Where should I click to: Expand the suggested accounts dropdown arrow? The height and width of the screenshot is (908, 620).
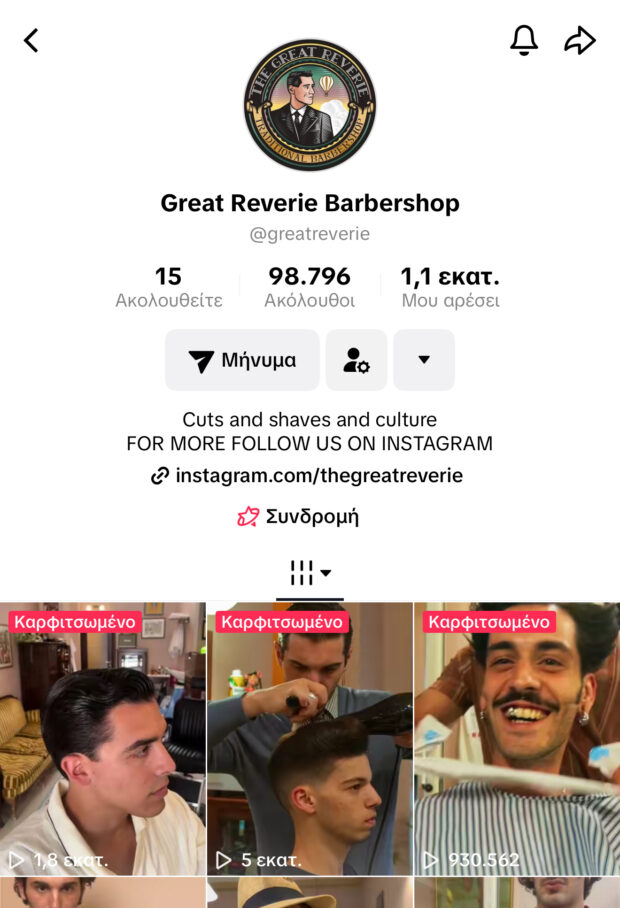424,360
